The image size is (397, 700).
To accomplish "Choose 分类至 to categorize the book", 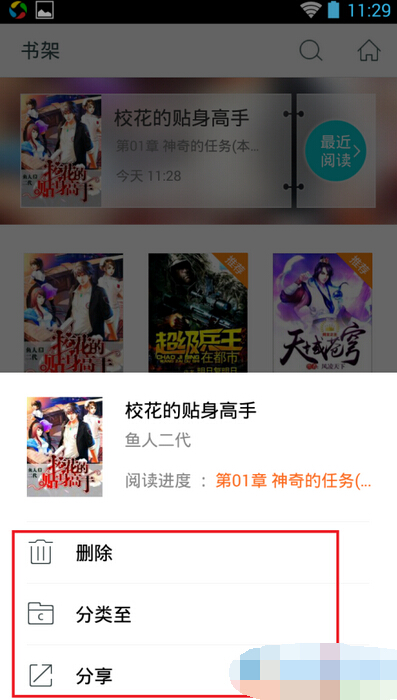I will point(197,614).
